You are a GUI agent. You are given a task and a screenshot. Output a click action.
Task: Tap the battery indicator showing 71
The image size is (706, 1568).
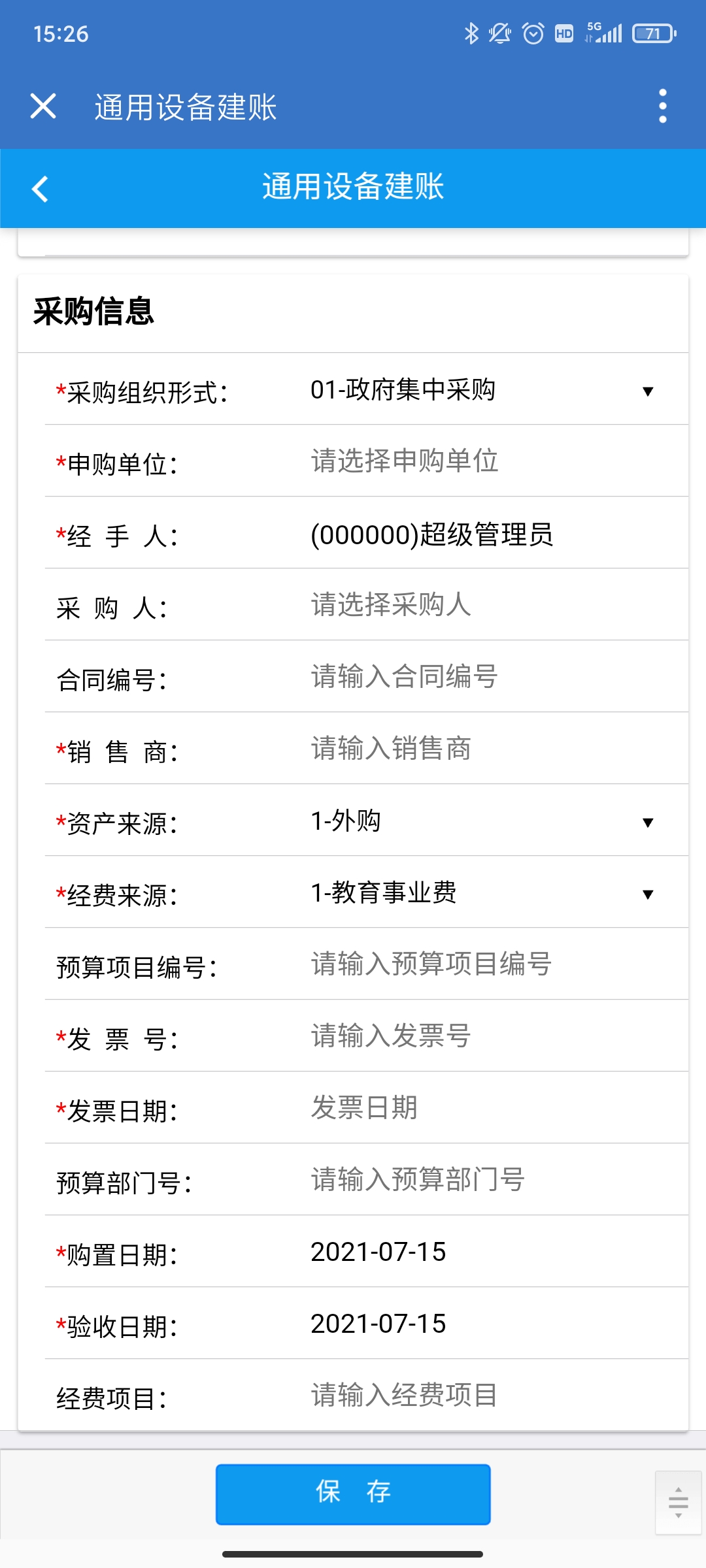click(x=652, y=33)
